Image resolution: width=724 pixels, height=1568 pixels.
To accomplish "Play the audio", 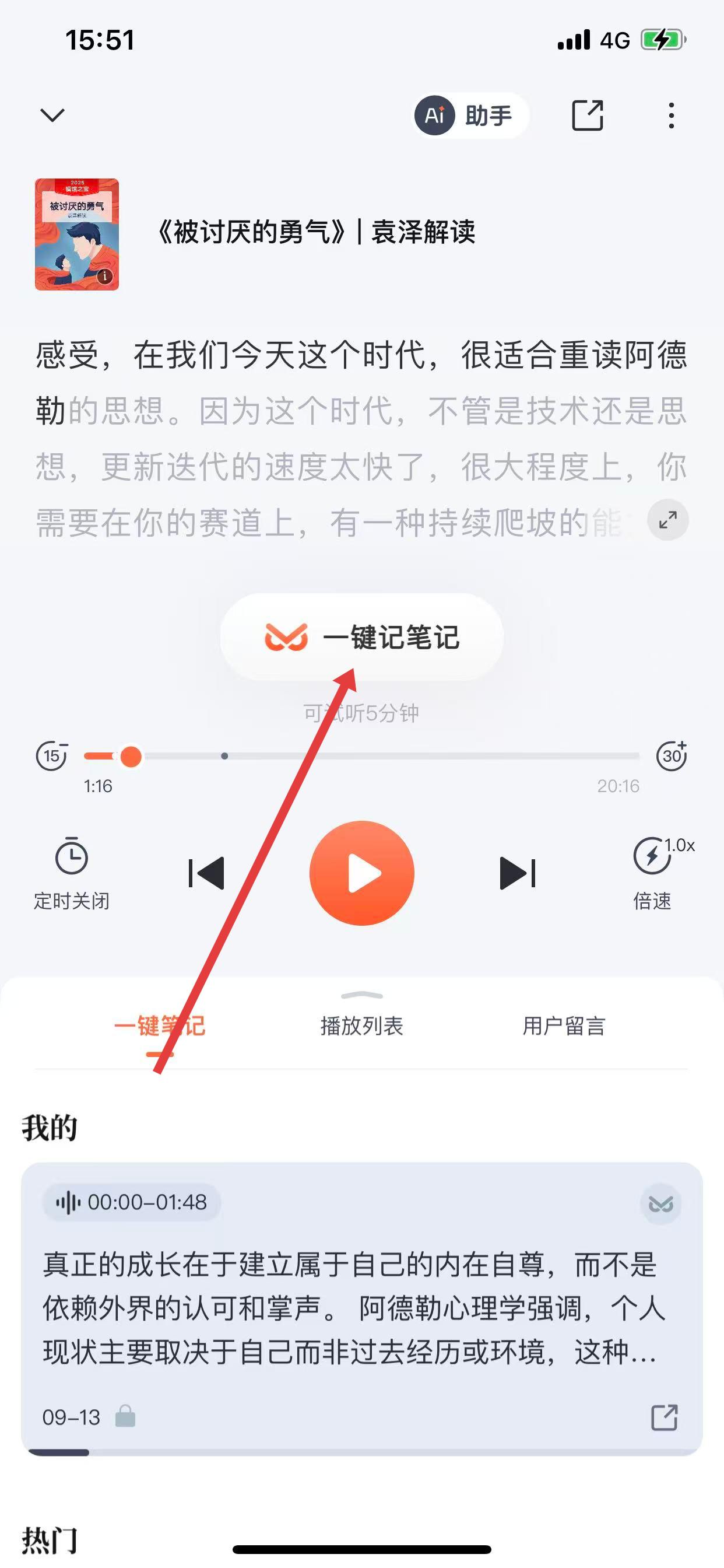I will pyautogui.click(x=362, y=873).
